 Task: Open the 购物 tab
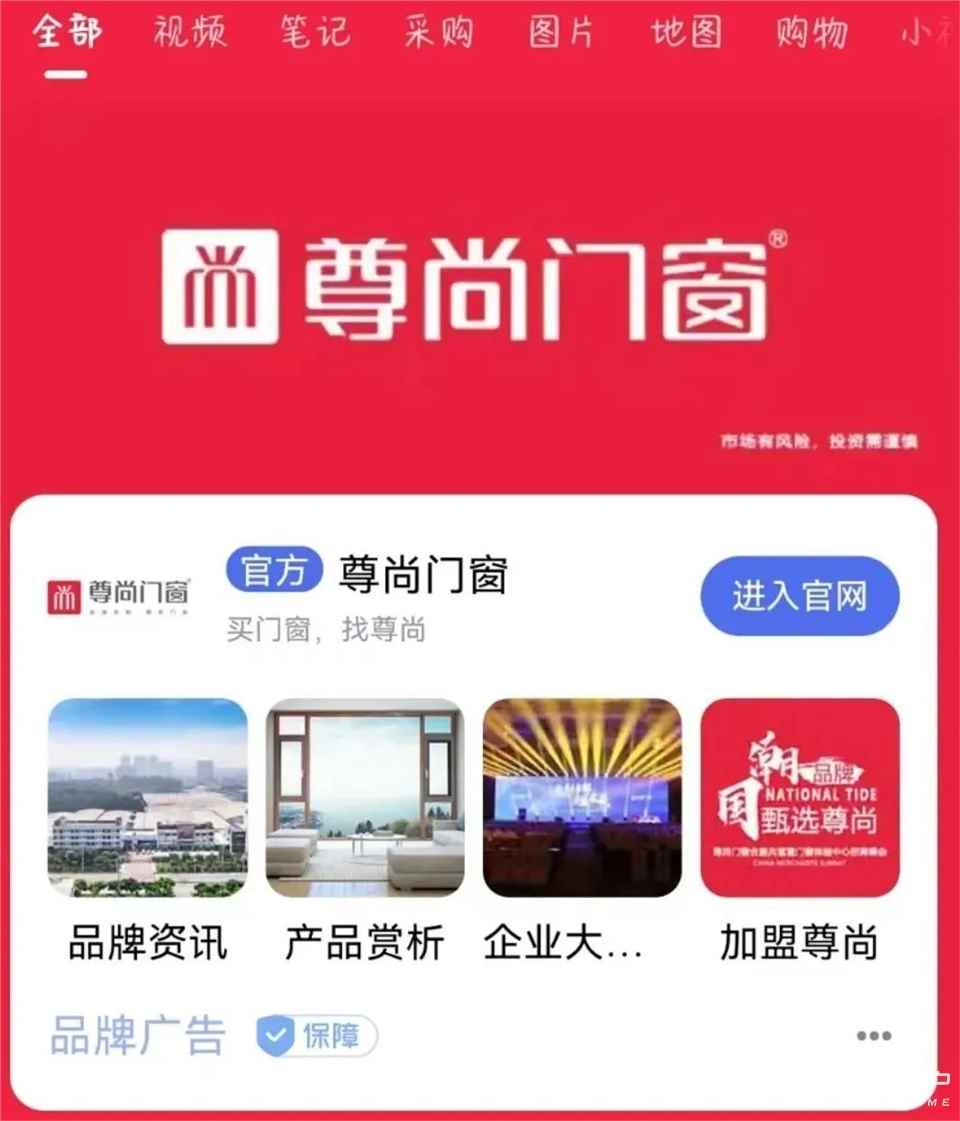coord(812,32)
